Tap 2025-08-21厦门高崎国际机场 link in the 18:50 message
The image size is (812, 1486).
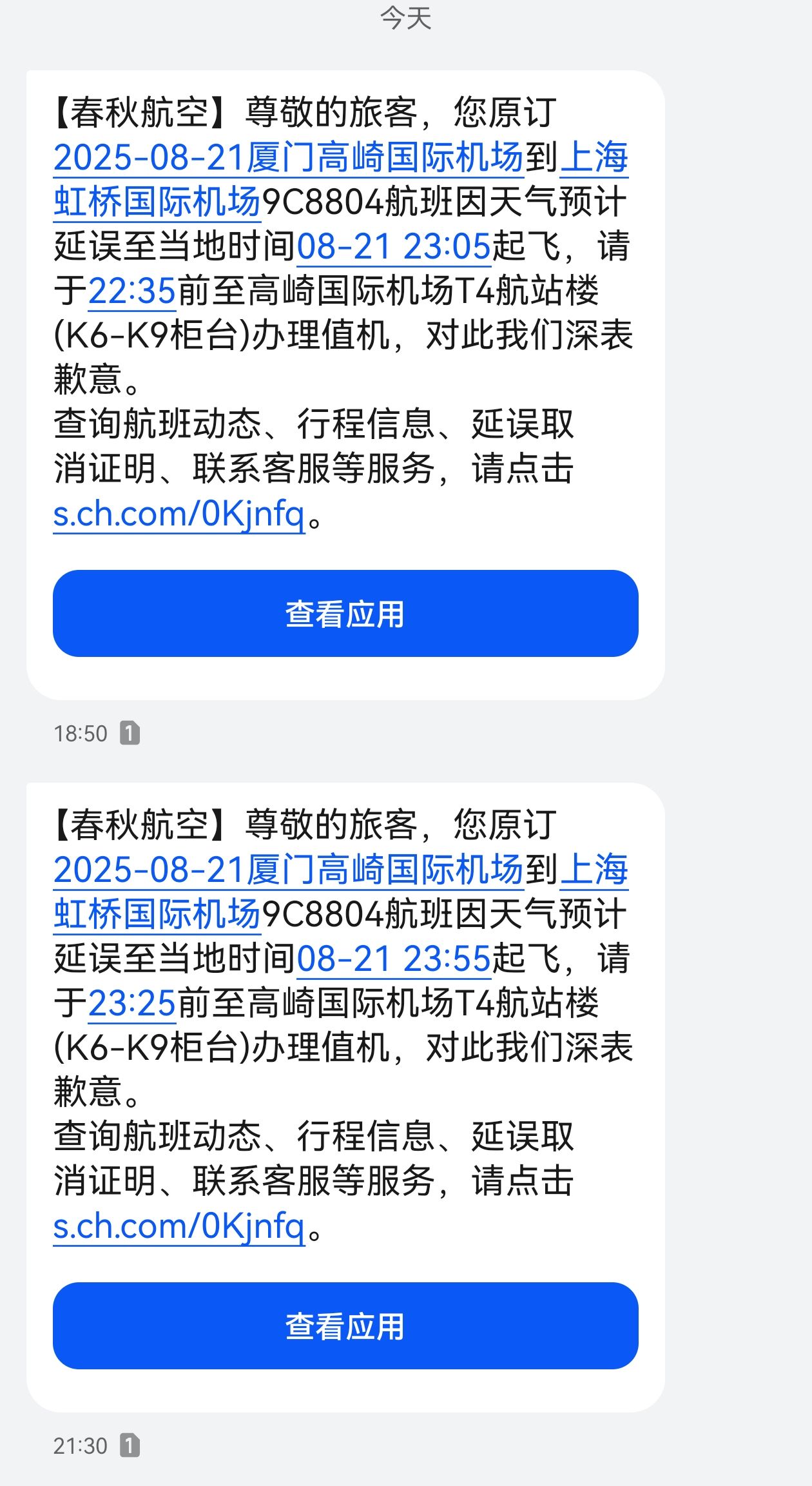(289, 158)
